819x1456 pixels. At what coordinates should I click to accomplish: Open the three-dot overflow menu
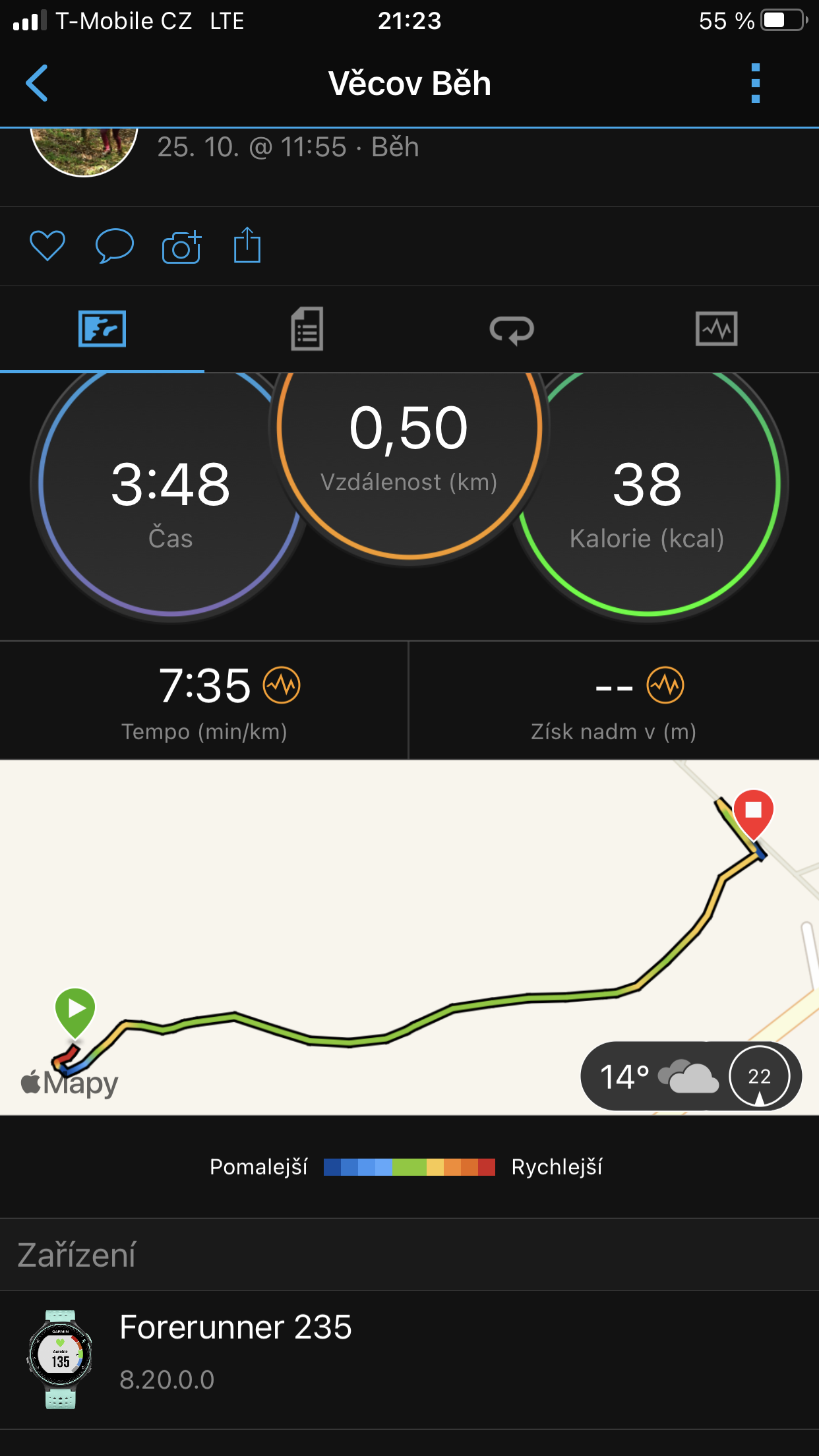[x=756, y=83]
